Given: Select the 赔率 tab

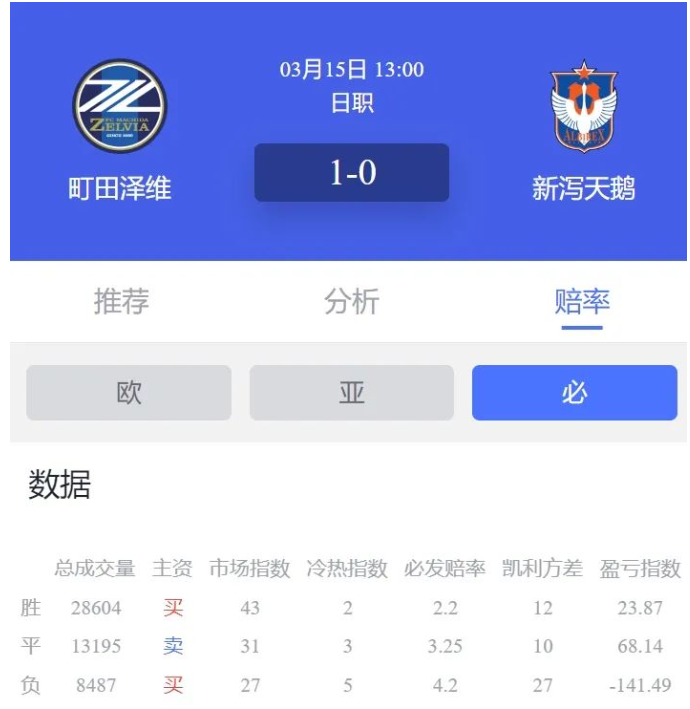Looking at the screenshot, I should 581,301.
